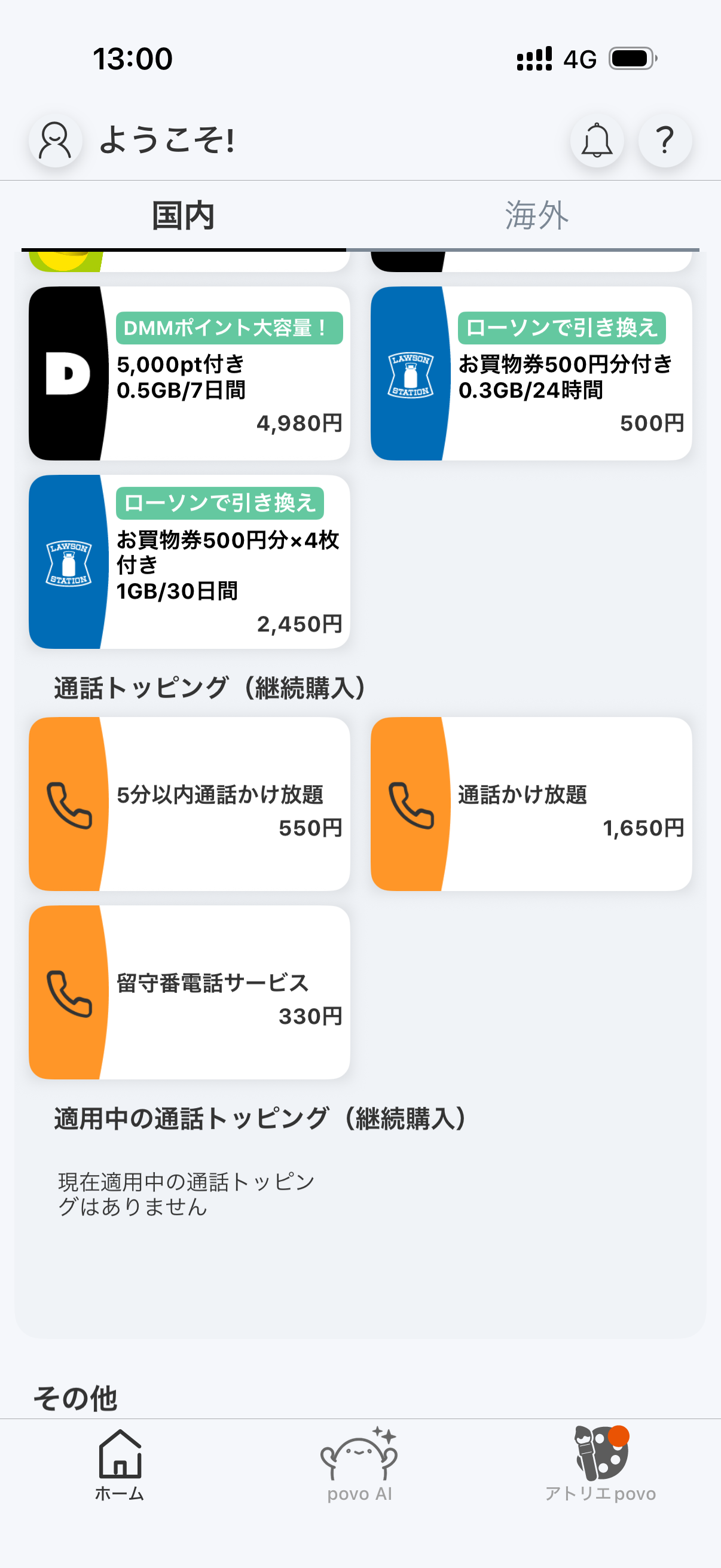Image resolution: width=721 pixels, height=1568 pixels.
Task: Open 留守番電話サービス 330円 topping
Action: tap(190, 992)
